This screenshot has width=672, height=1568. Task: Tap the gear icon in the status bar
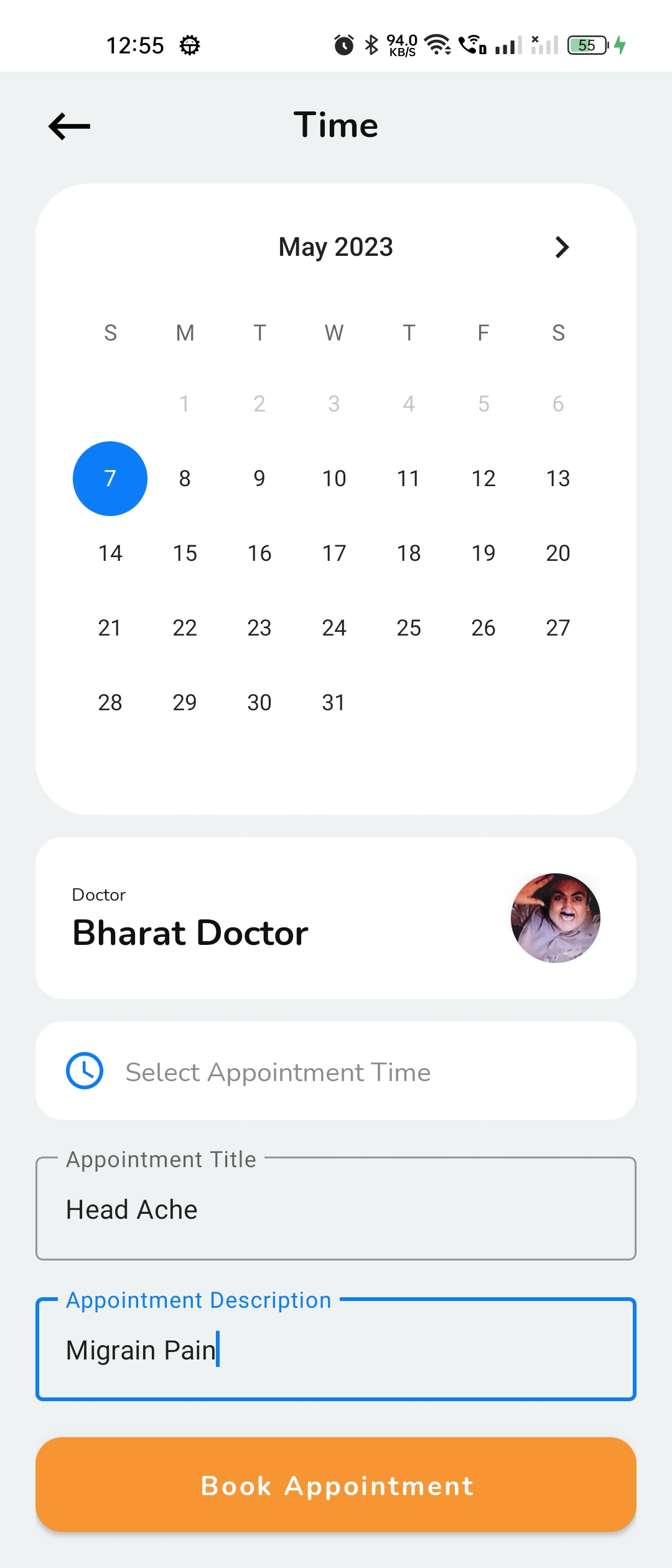click(x=190, y=44)
